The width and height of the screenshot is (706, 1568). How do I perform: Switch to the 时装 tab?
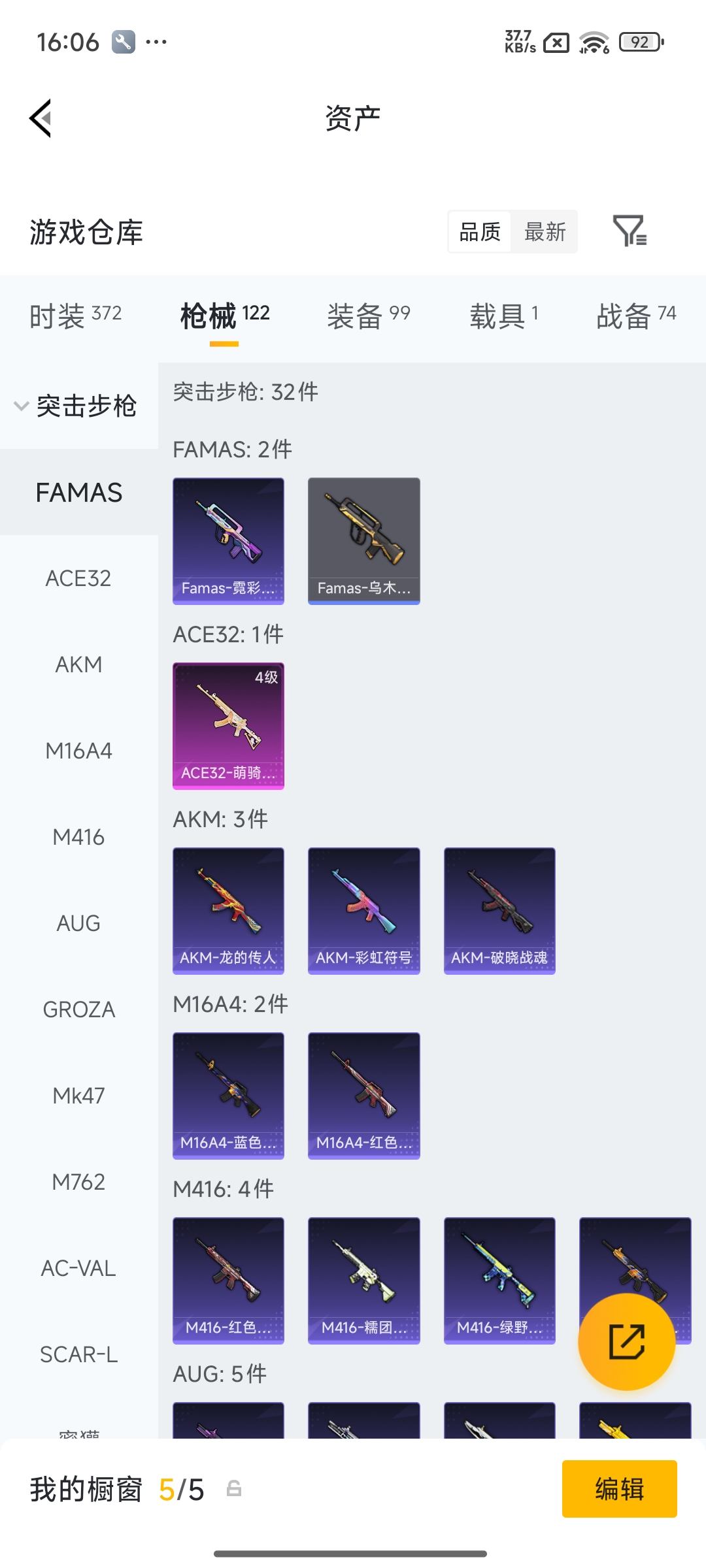[75, 316]
